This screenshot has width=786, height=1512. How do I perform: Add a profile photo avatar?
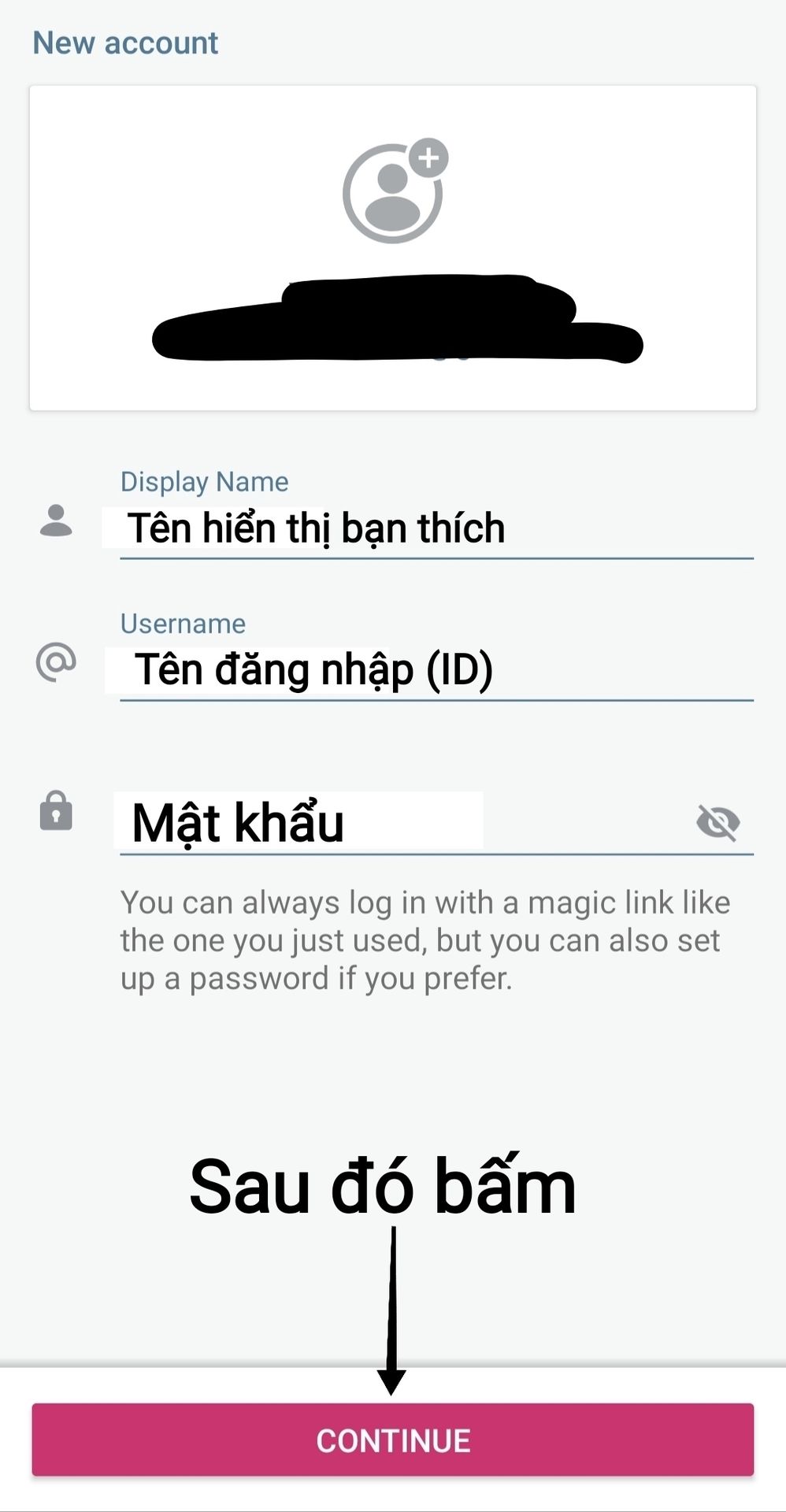pos(394,192)
